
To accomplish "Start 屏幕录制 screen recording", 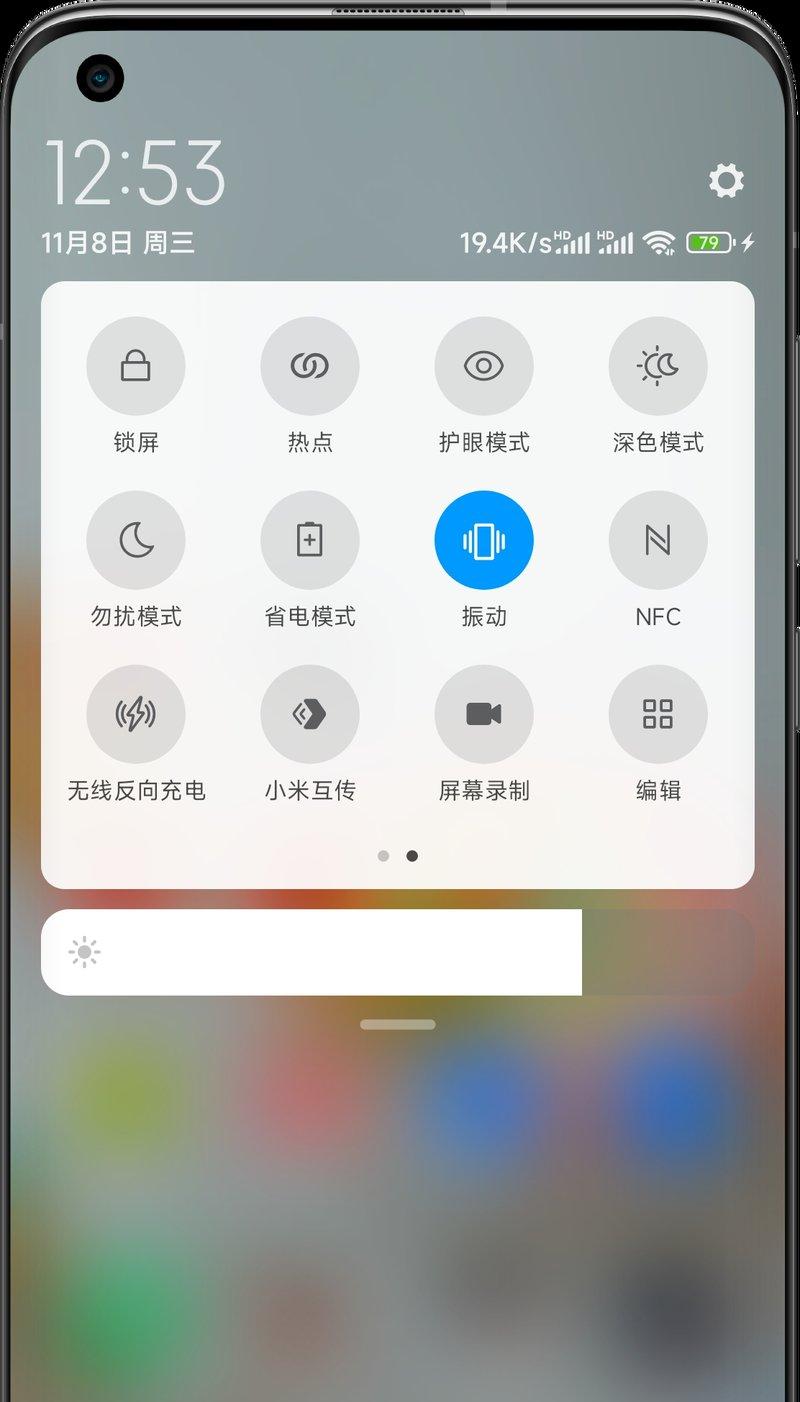I will click(484, 714).
